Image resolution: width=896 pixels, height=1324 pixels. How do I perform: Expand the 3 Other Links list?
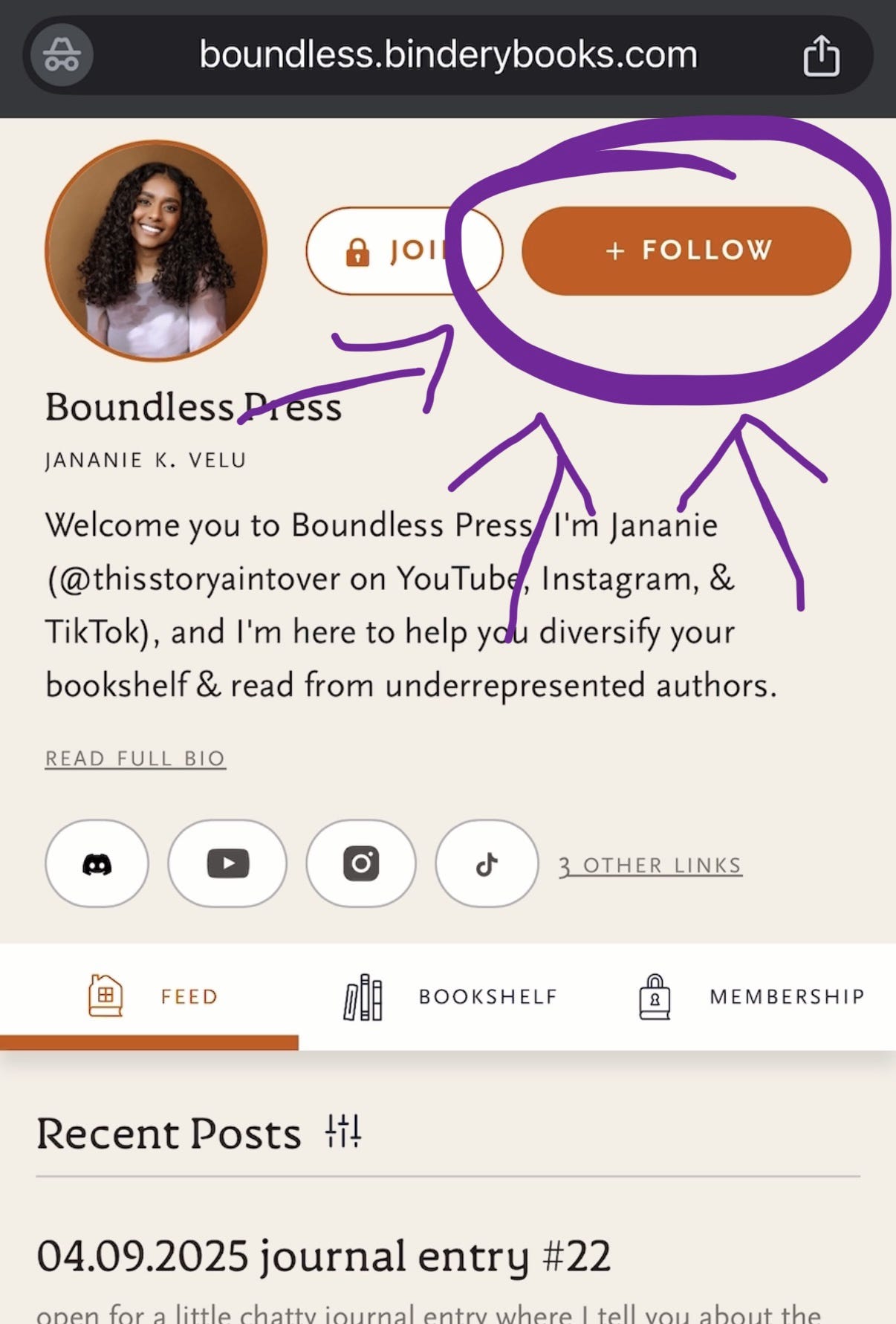coord(651,864)
